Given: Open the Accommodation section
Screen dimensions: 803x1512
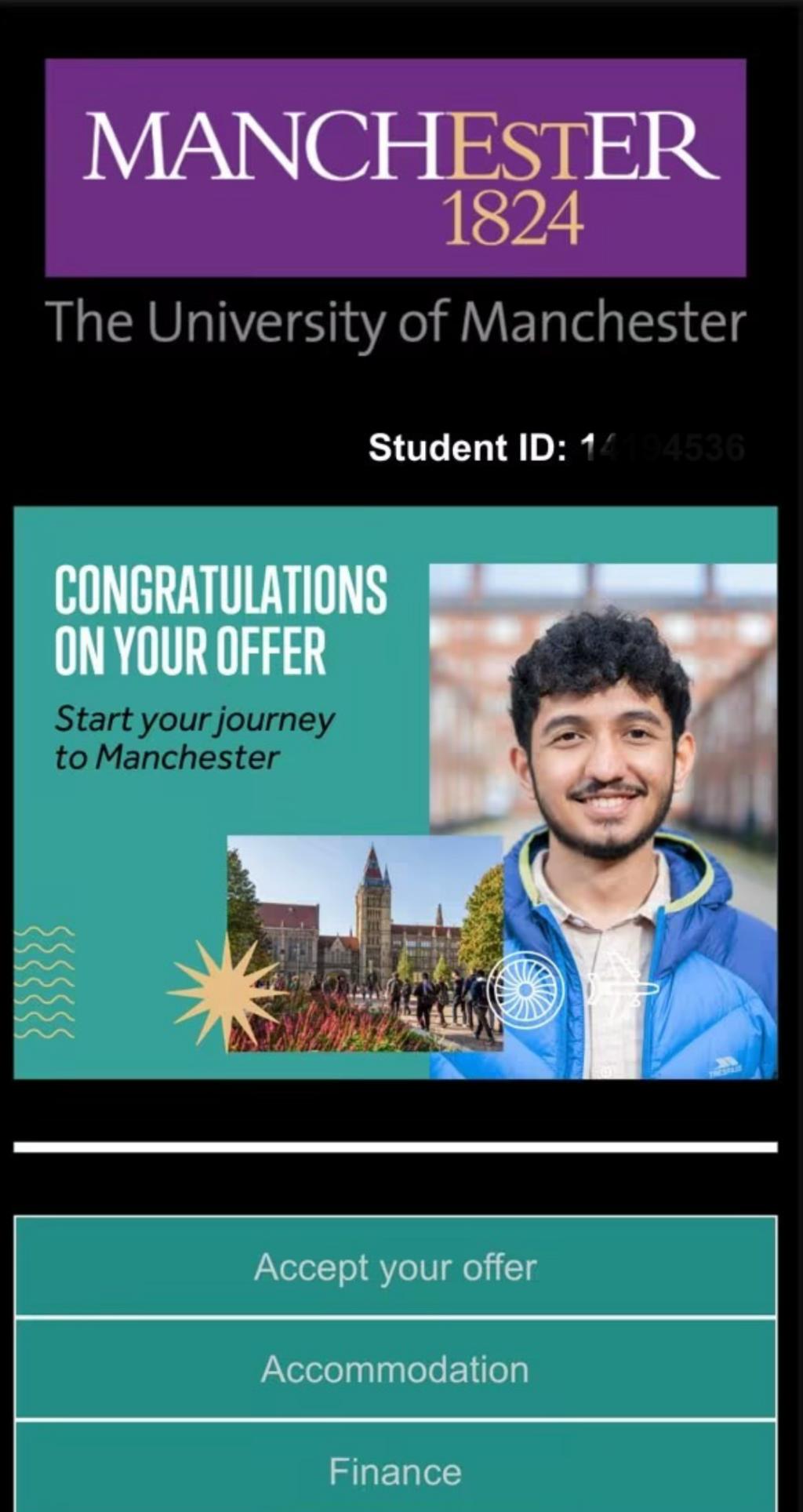Looking at the screenshot, I should coord(395,1369).
